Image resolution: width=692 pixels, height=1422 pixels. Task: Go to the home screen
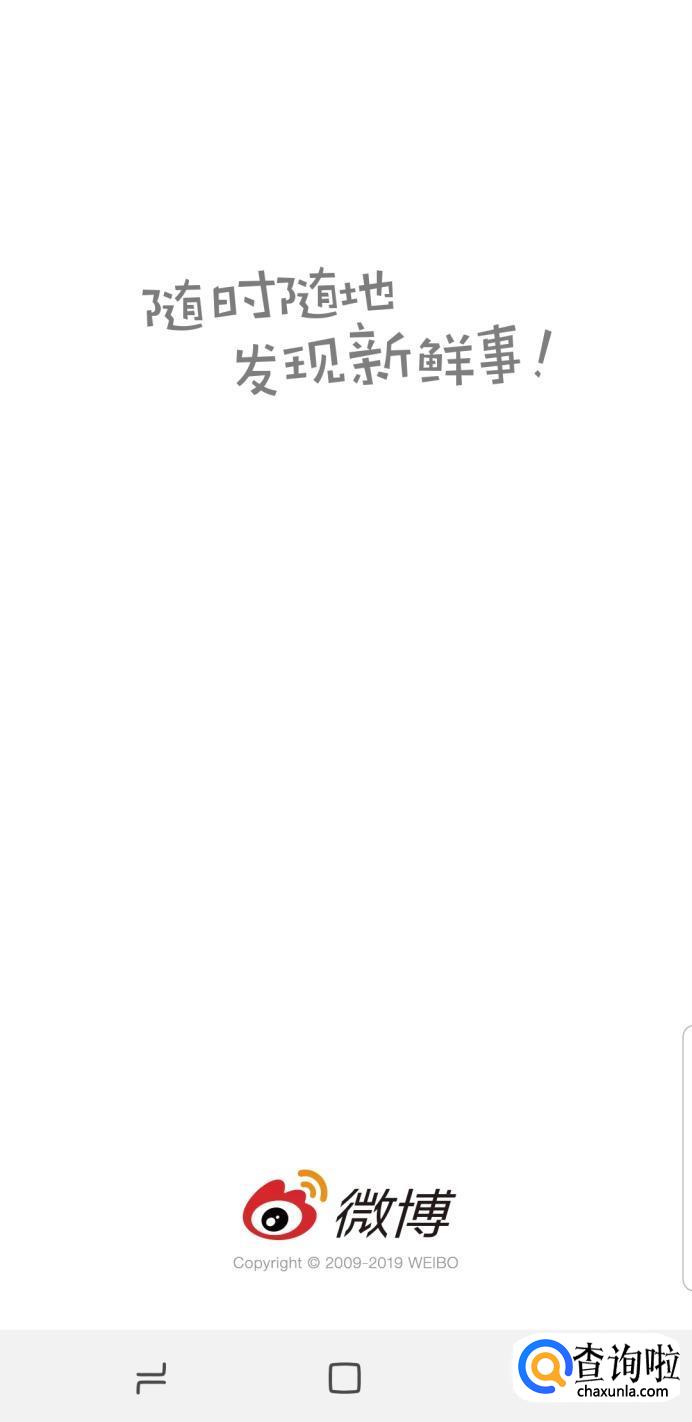344,1378
